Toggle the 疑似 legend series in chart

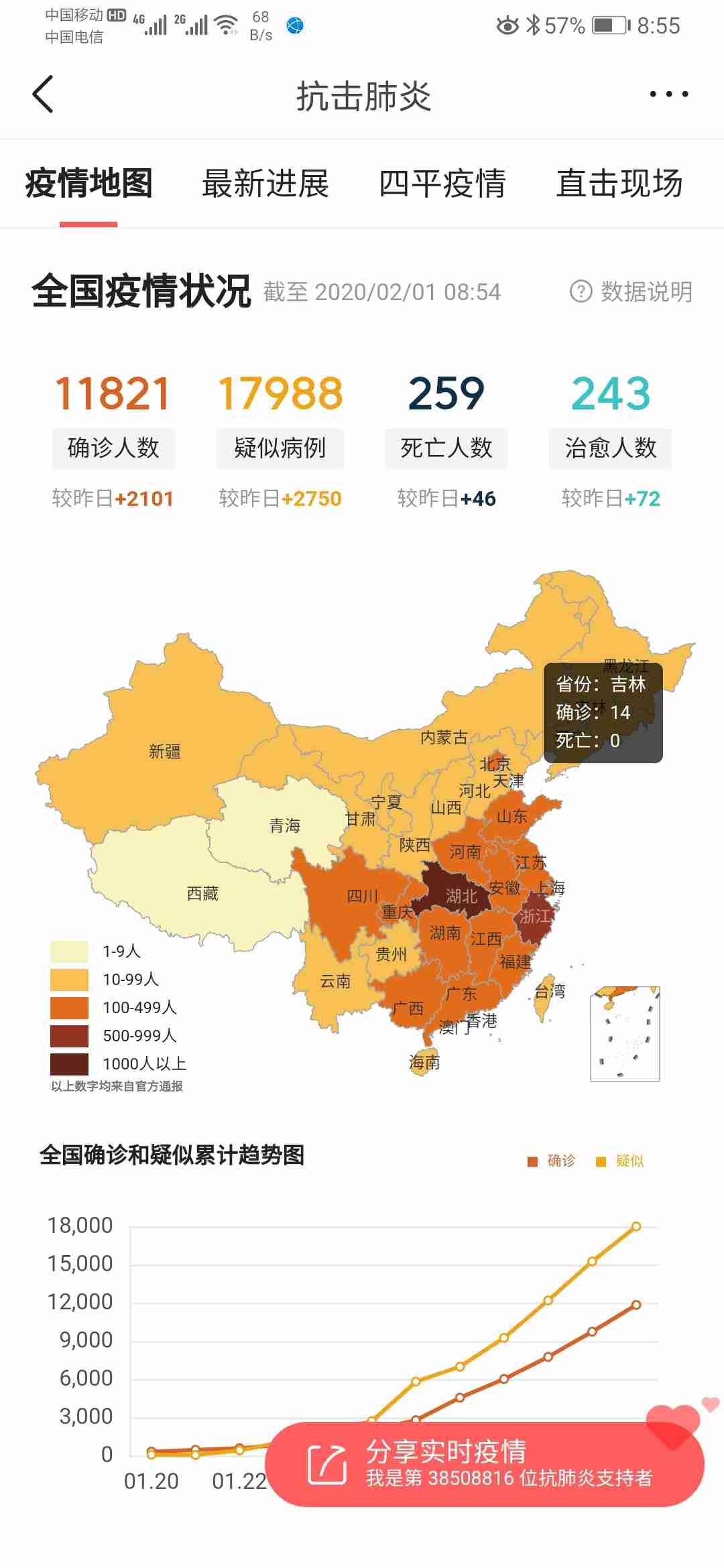tap(621, 1161)
